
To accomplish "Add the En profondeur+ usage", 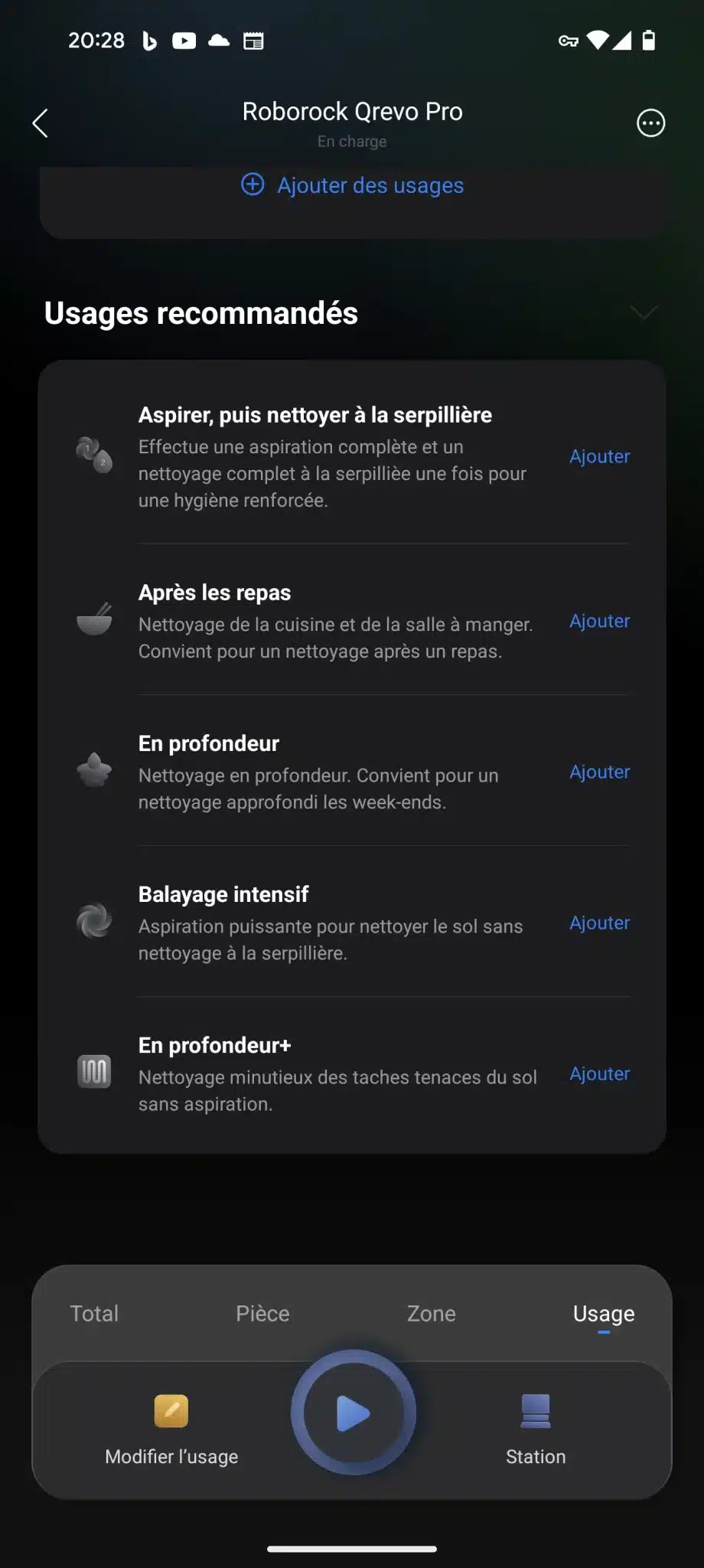I will [599, 1073].
